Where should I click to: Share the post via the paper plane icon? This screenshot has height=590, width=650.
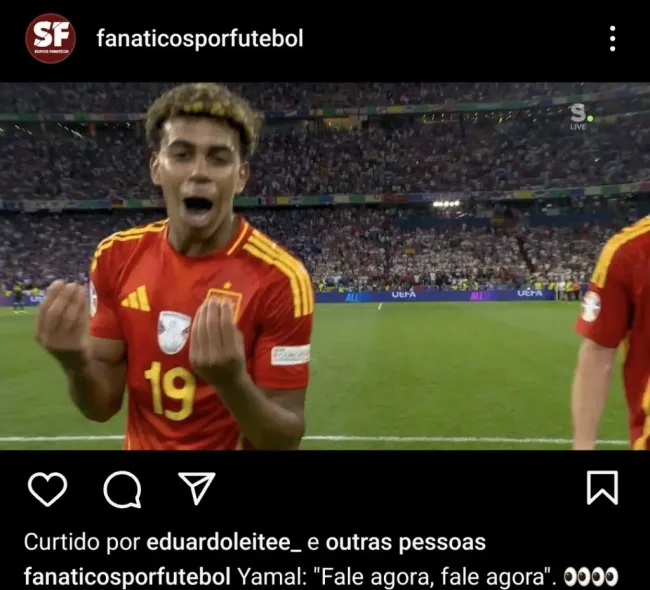(197, 488)
